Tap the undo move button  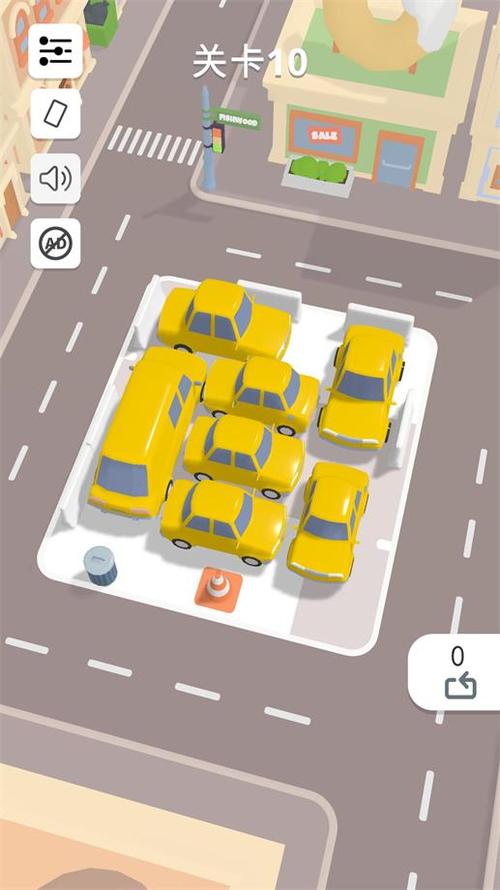459,673
